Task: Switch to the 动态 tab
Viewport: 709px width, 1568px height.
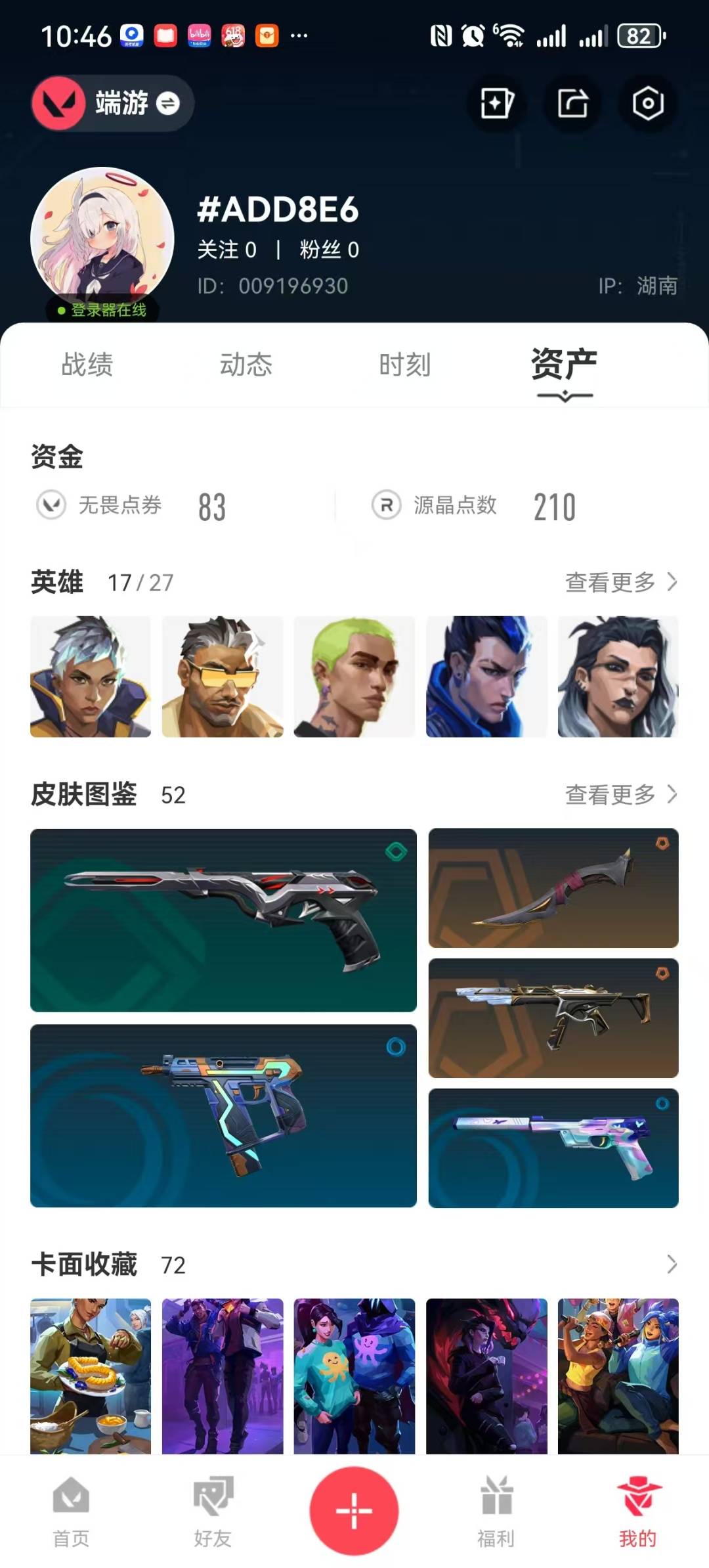Action: coord(246,365)
